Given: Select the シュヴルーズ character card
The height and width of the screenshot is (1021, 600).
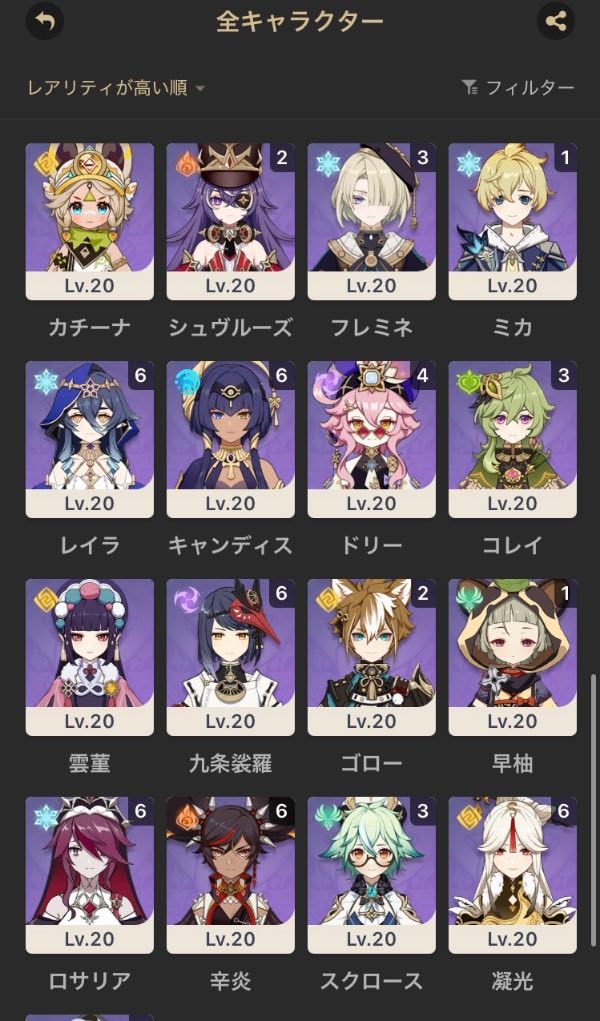Looking at the screenshot, I should click(x=231, y=220).
